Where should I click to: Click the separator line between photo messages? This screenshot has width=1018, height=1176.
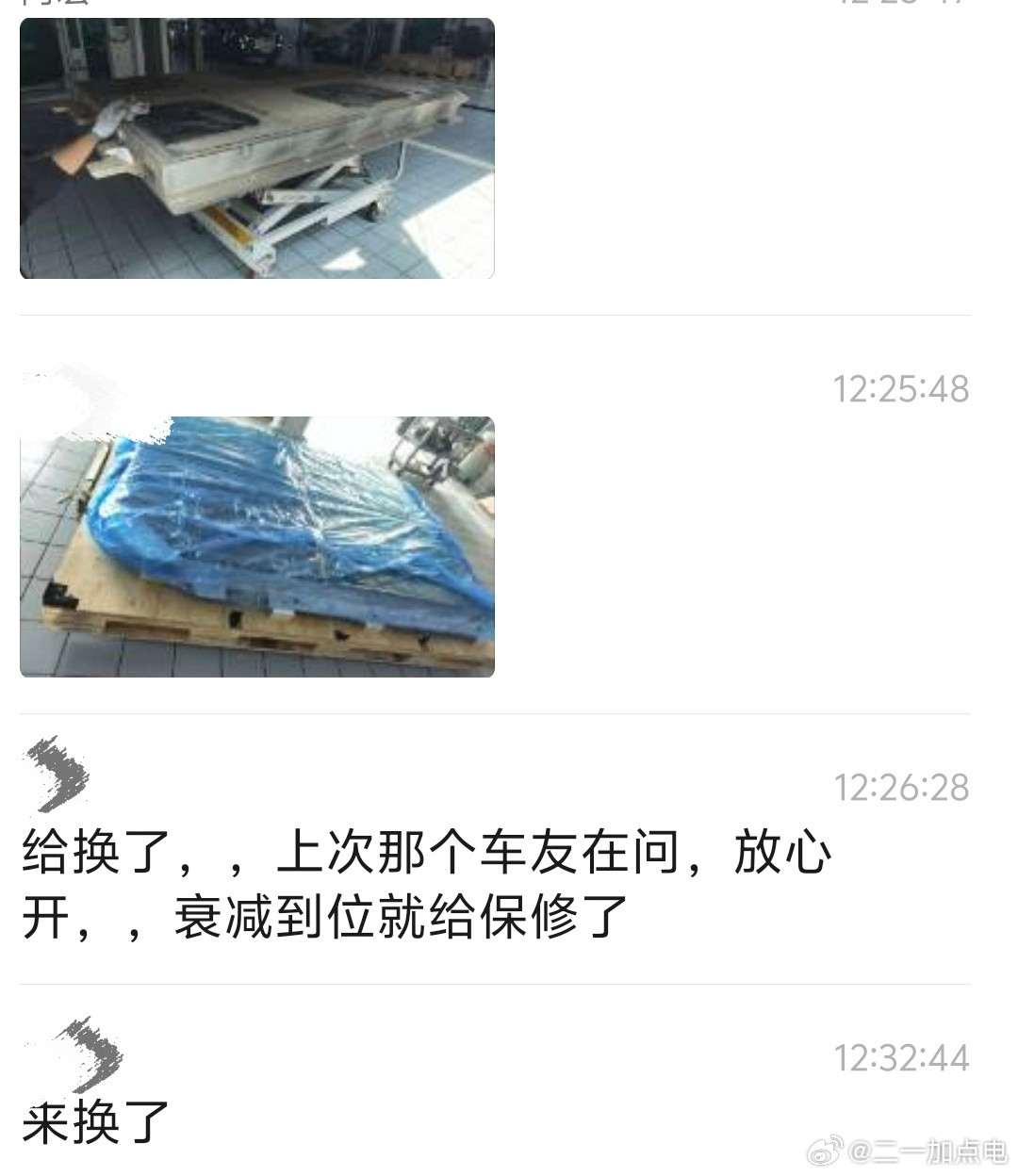pos(509,308)
